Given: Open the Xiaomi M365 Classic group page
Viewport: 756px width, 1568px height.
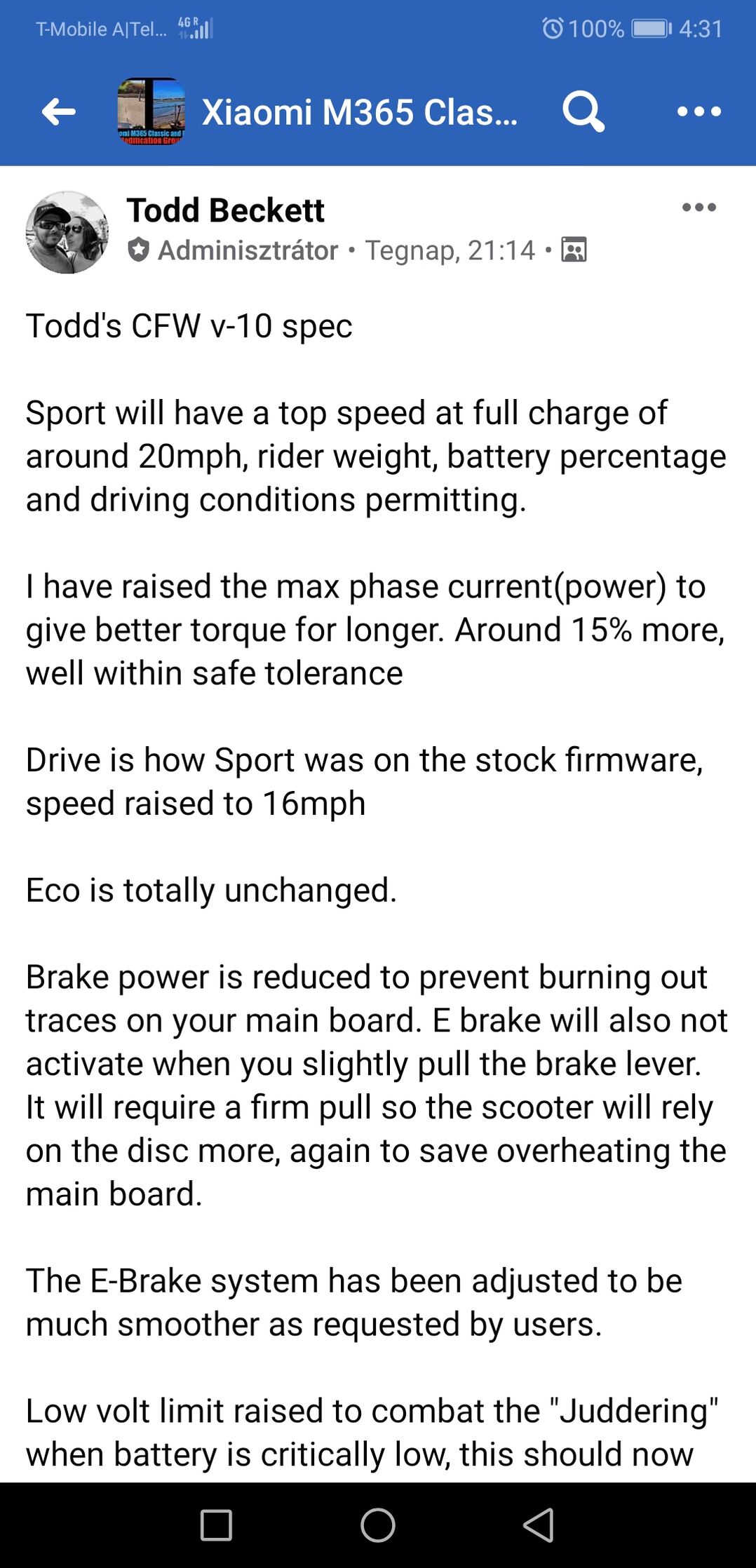Looking at the screenshot, I should click(359, 112).
